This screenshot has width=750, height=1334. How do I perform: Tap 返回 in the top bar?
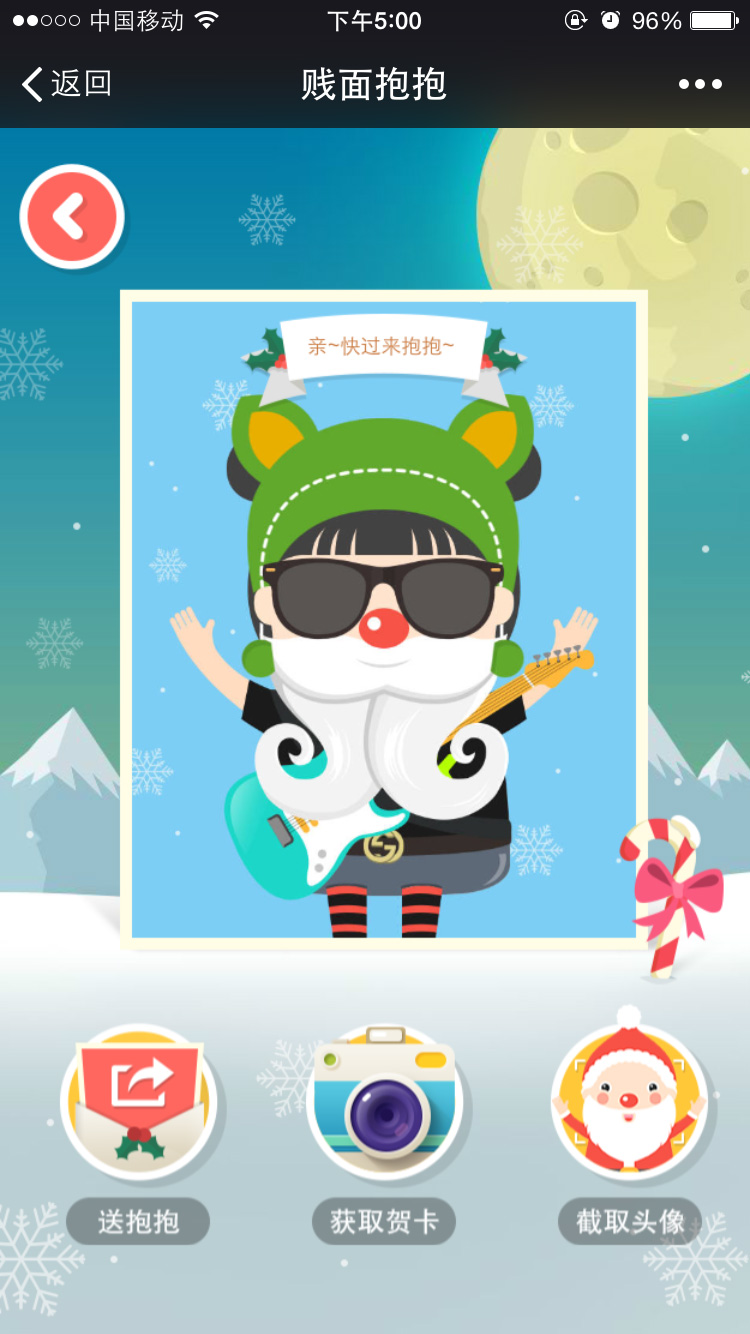coord(67,84)
